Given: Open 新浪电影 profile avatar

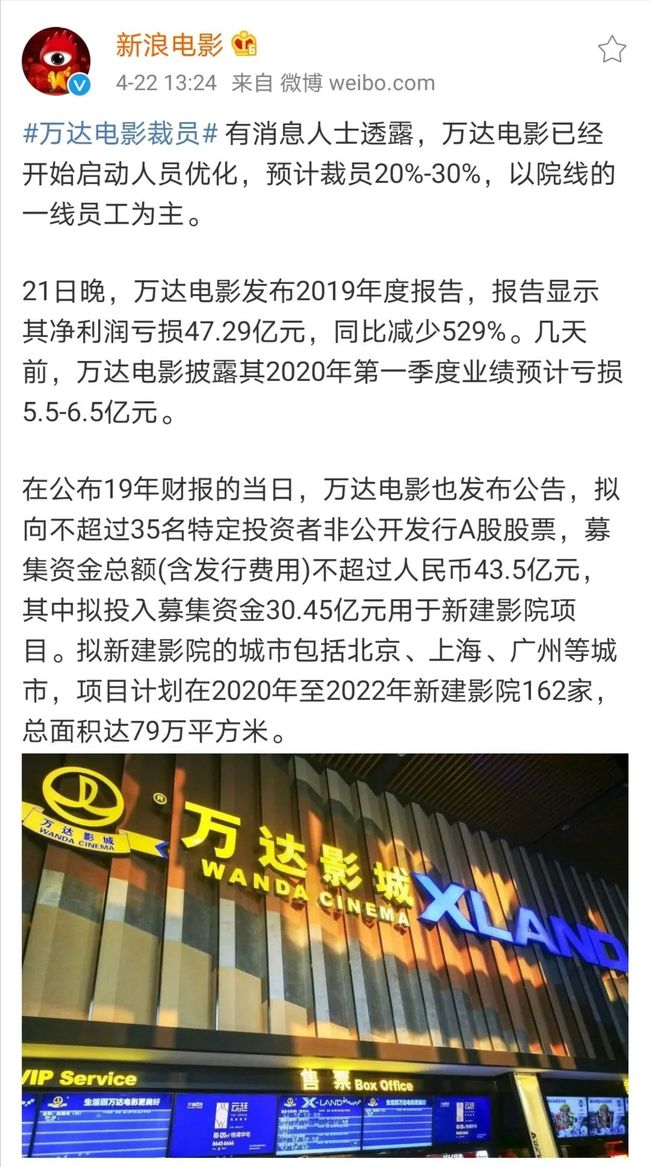Looking at the screenshot, I should pyautogui.click(x=56, y=61).
